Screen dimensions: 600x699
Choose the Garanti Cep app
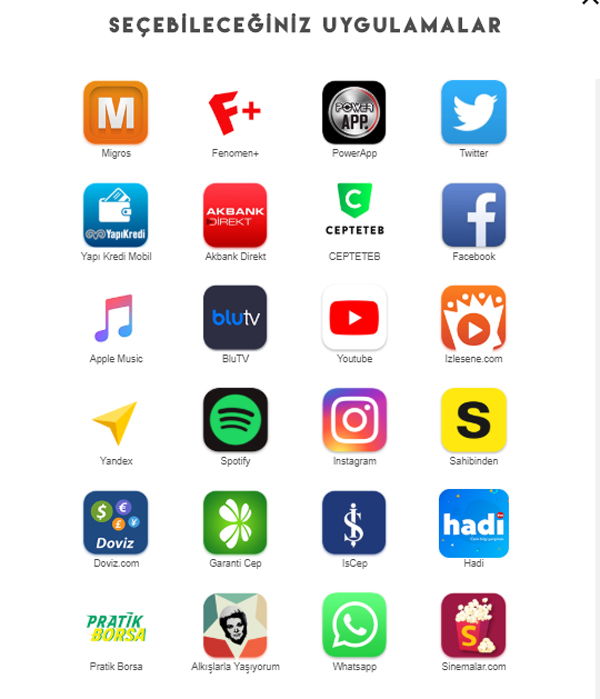click(x=235, y=523)
